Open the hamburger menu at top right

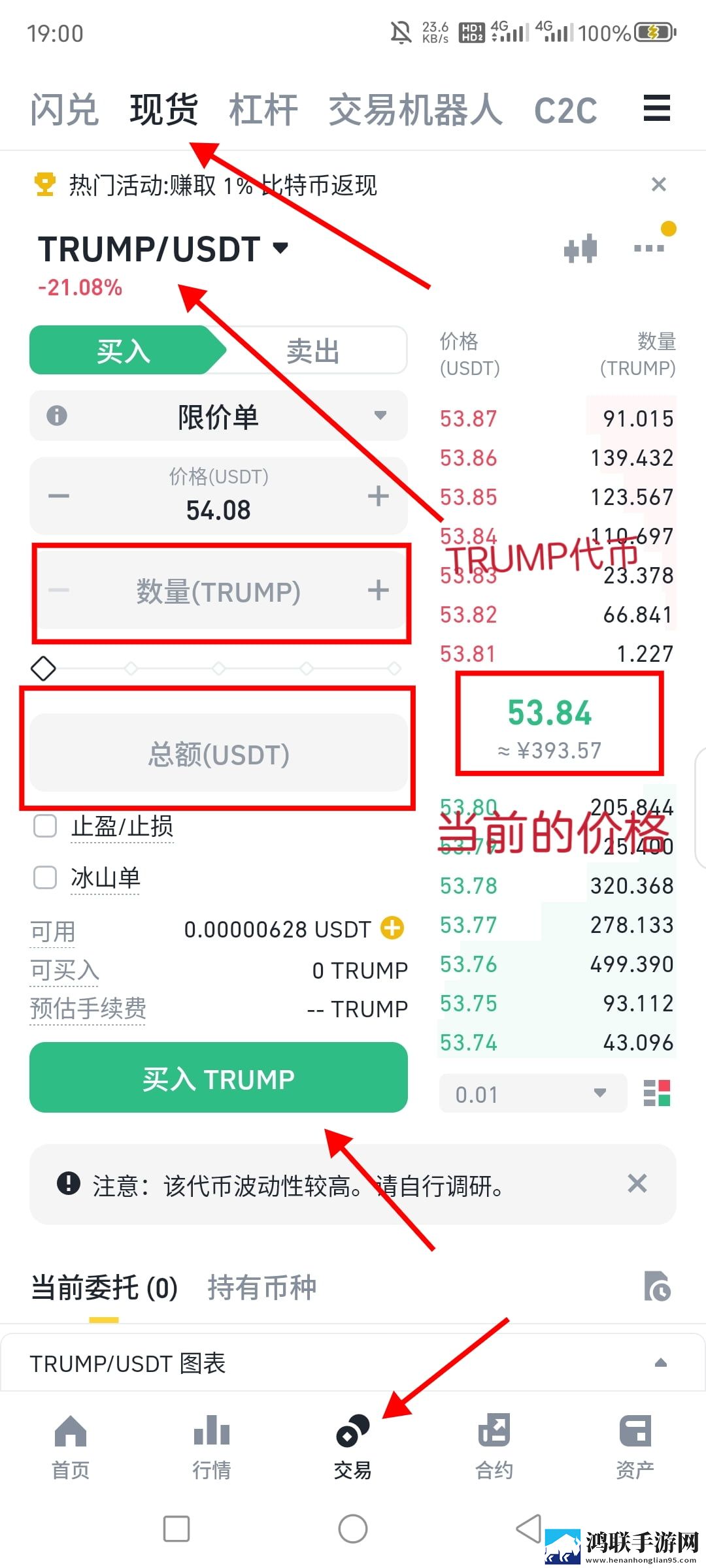click(656, 108)
